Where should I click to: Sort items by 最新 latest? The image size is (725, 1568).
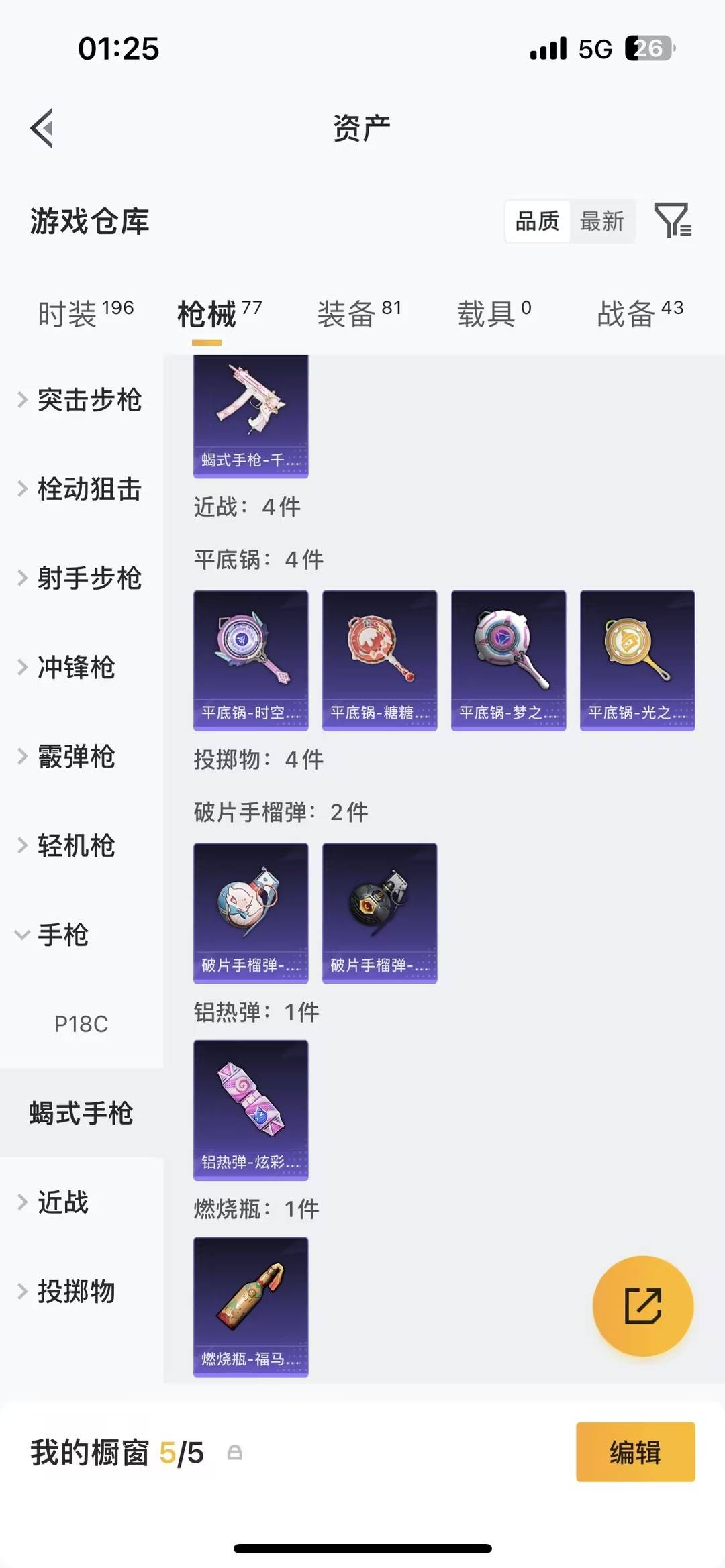(x=602, y=221)
